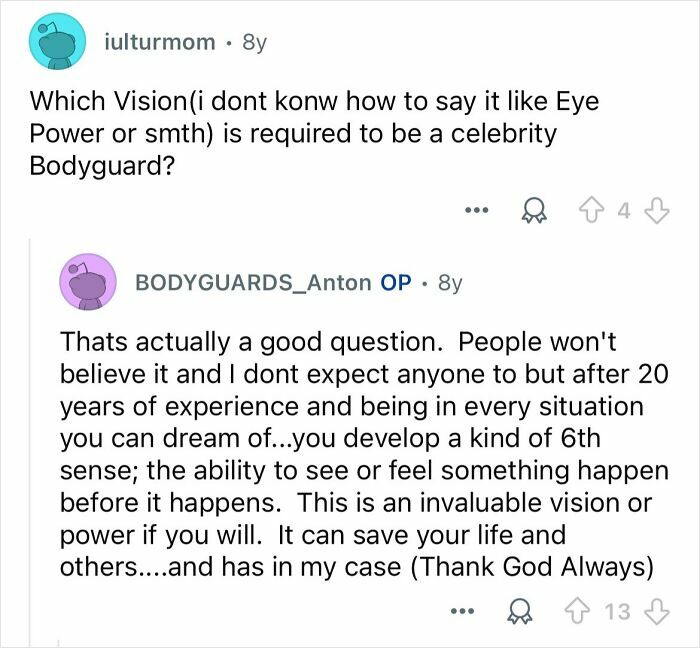Downvote iulturmom's comment
The image size is (700, 648).
(x=657, y=211)
